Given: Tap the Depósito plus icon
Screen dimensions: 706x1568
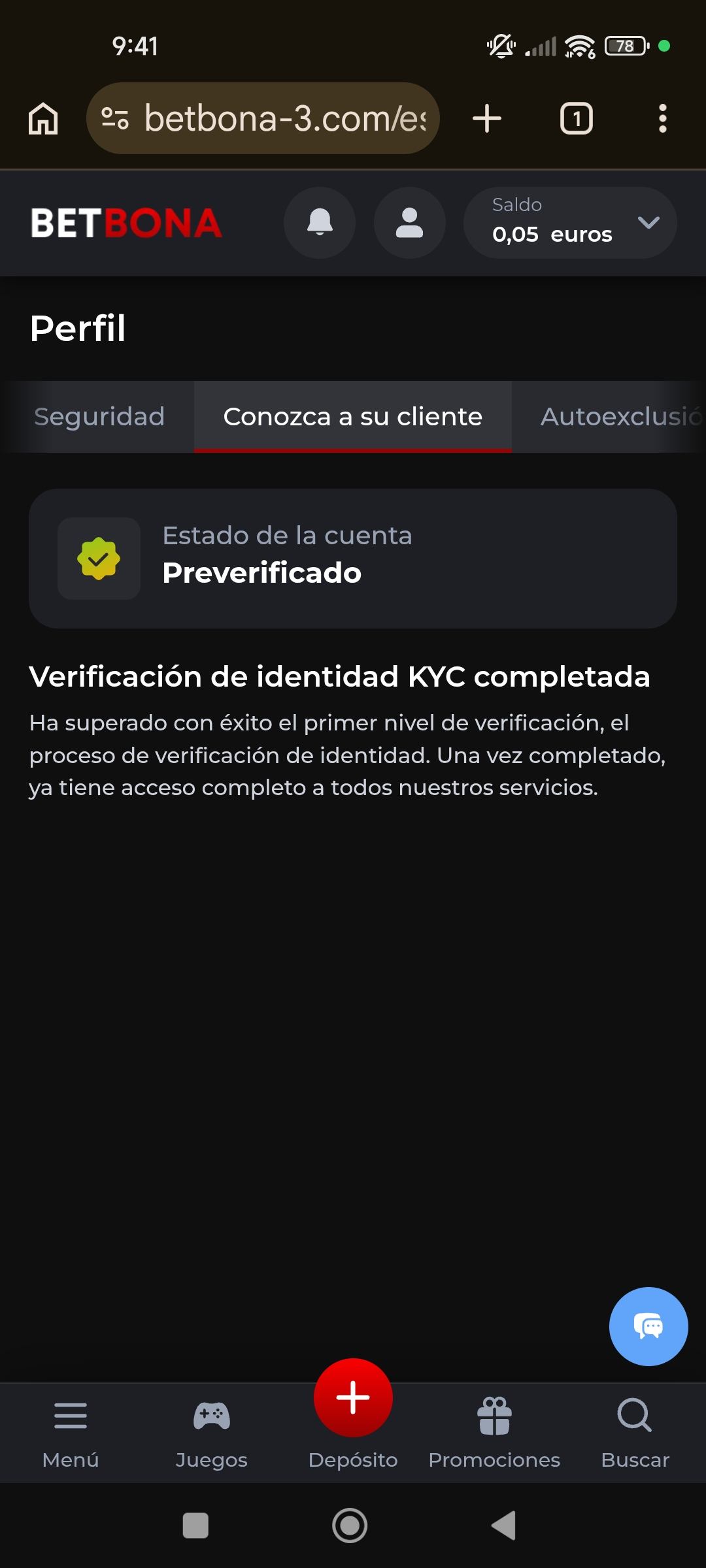Looking at the screenshot, I should pos(352,1398).
